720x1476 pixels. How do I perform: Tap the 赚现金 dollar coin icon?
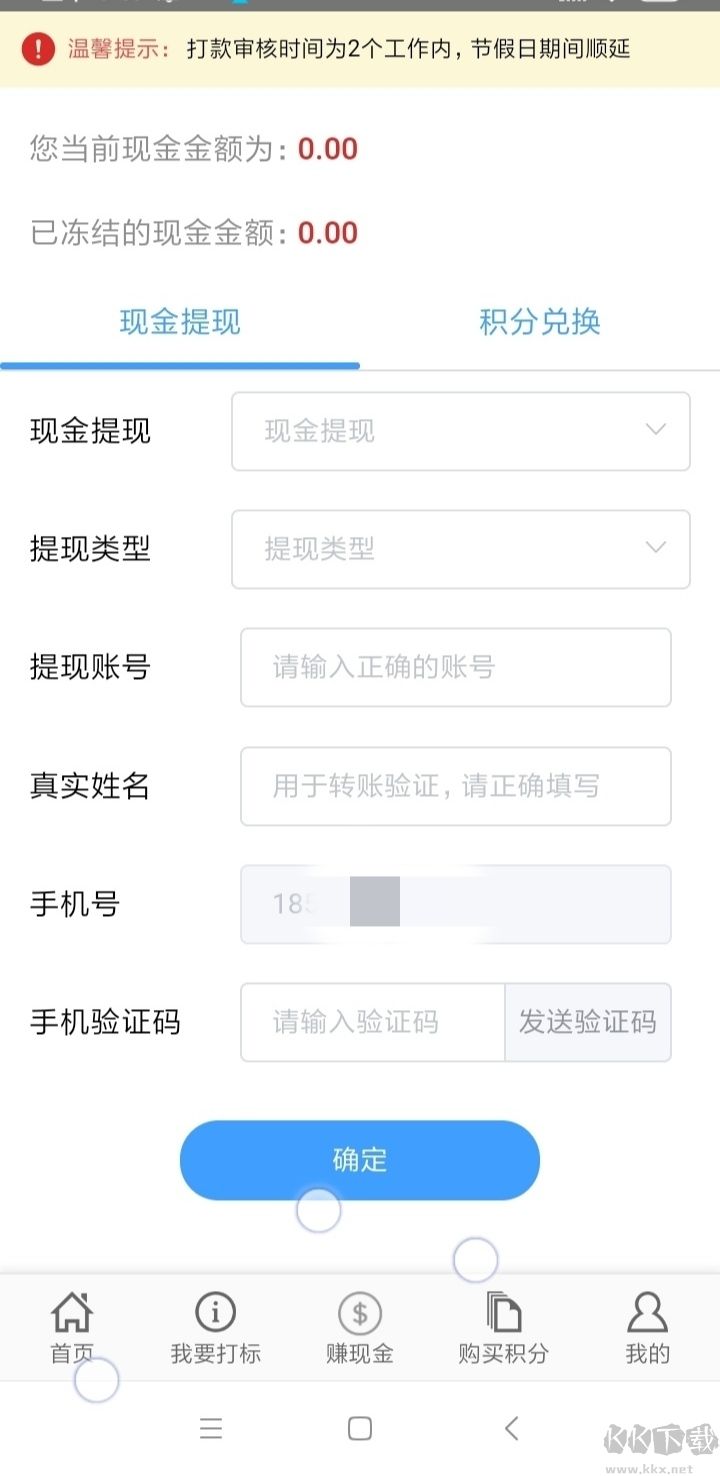point(357,1310)
